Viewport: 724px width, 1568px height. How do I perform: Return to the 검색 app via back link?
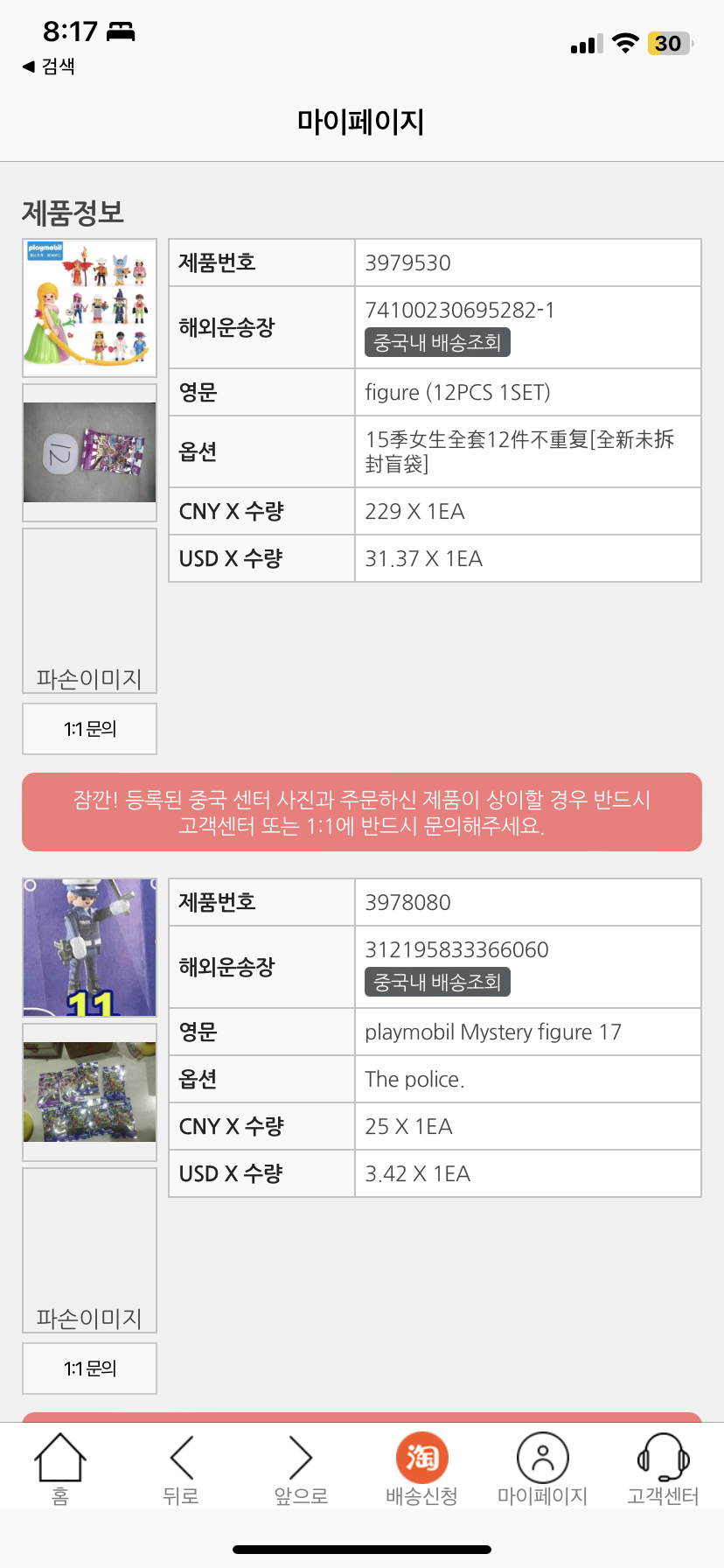click(49, 66)
